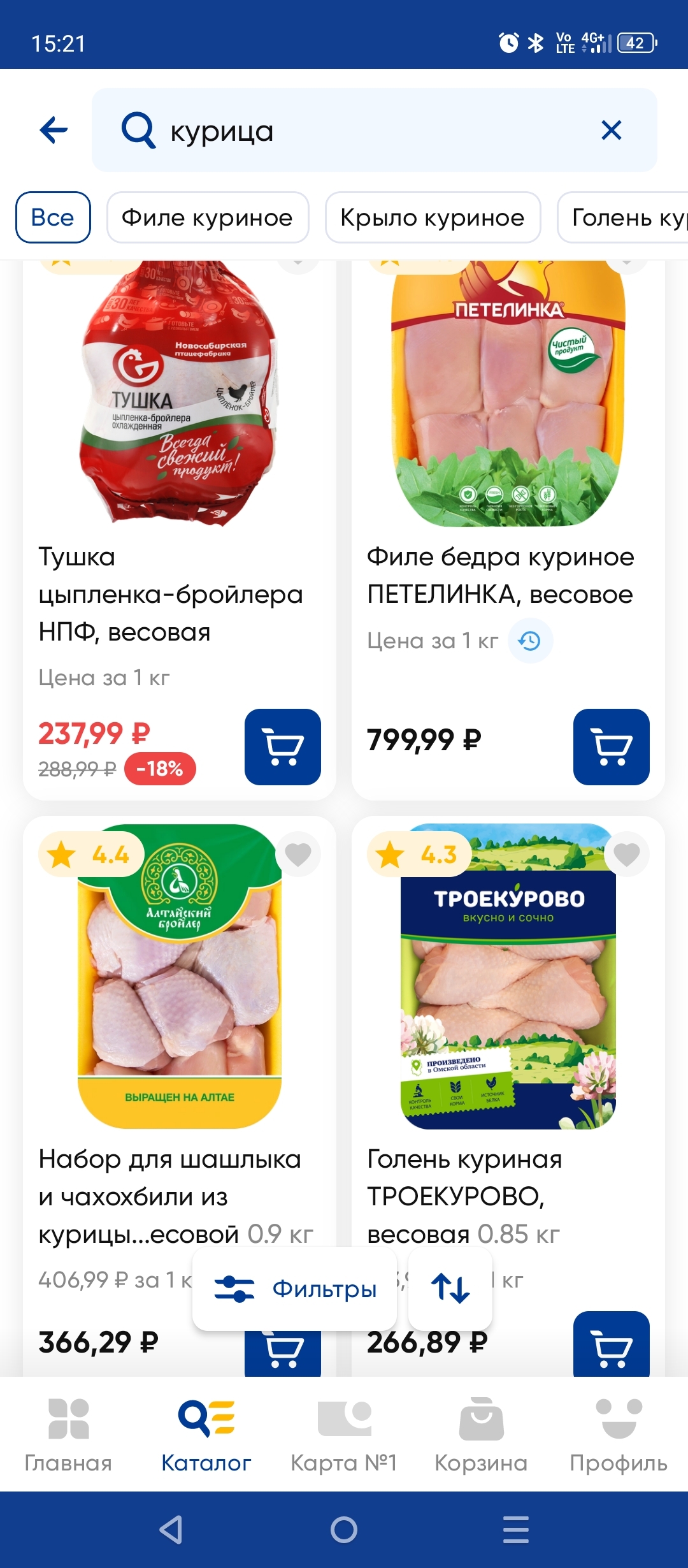Open the Фильтры panel
Image resolution: width=688 pixels, height=1568 pixels.
295,1289
